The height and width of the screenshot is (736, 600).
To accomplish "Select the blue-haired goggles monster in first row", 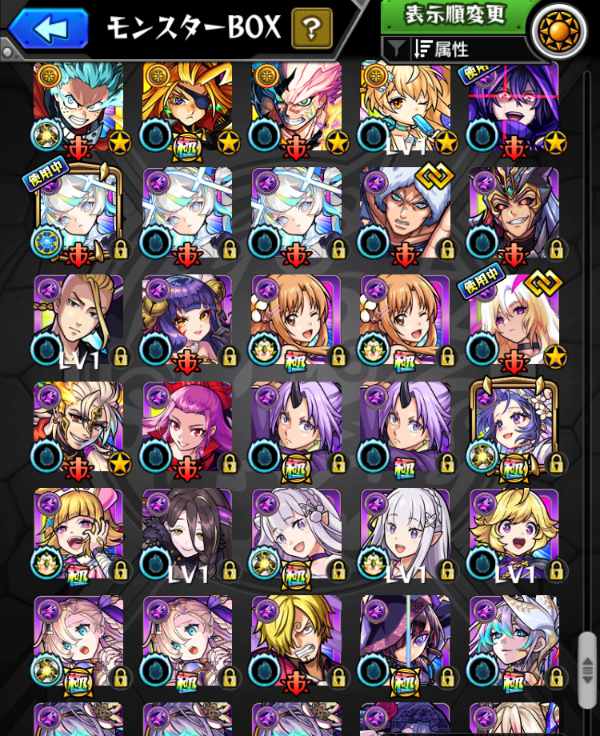I will [79, 108].
